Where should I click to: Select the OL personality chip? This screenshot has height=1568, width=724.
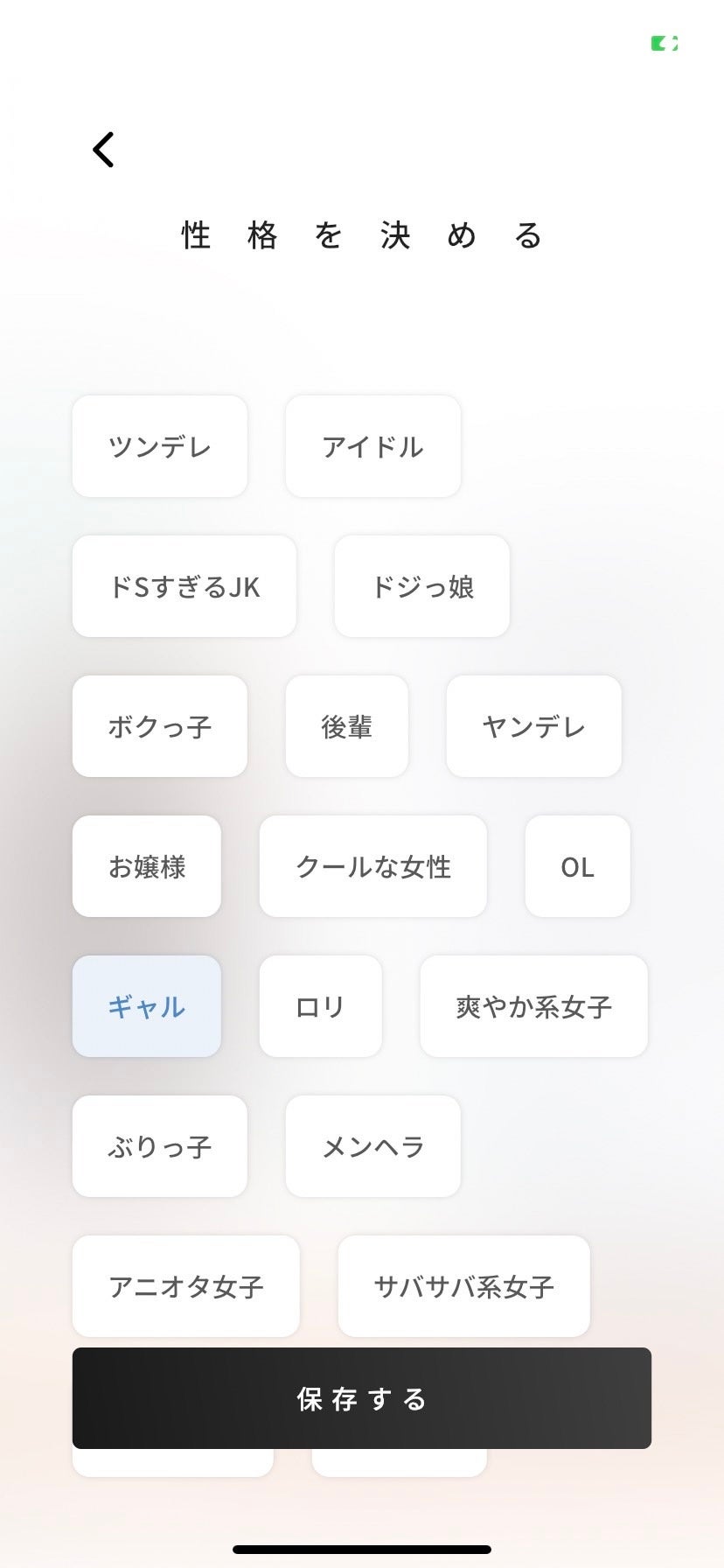(578, 866)
